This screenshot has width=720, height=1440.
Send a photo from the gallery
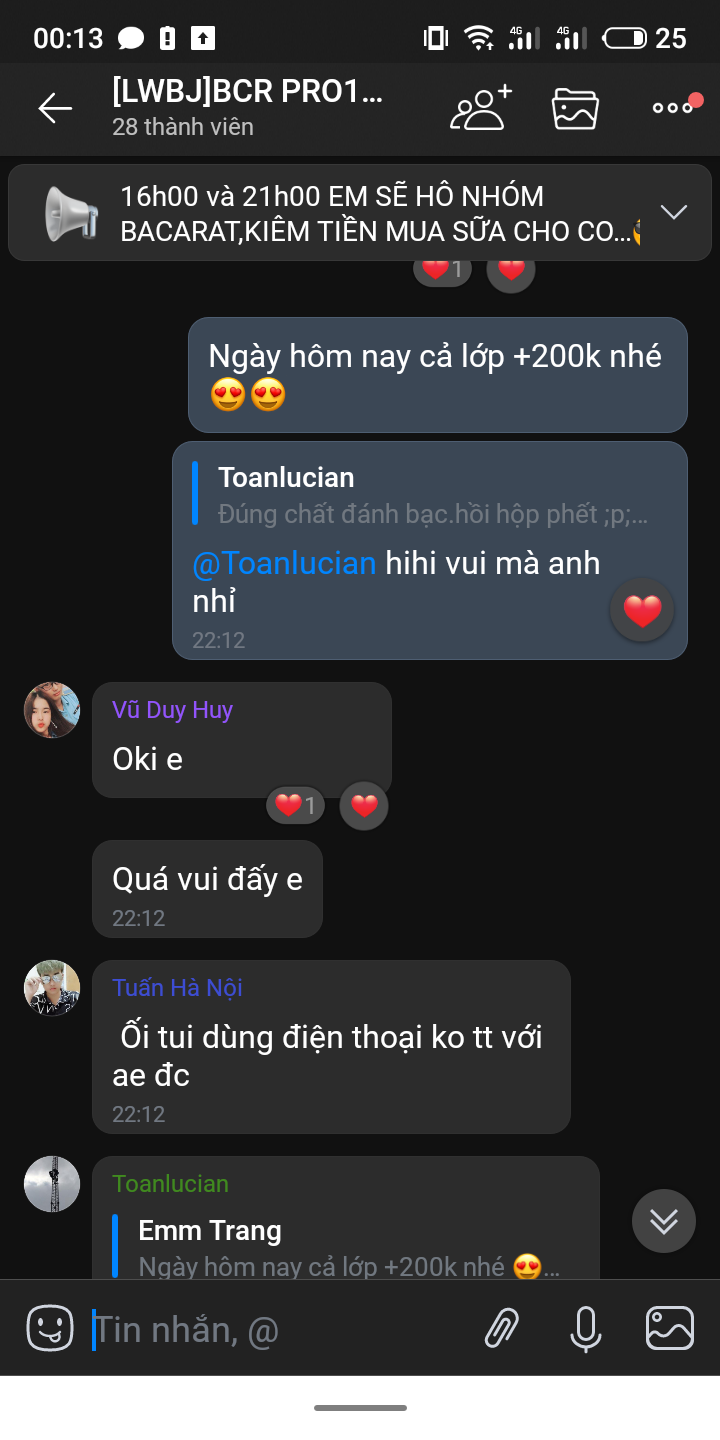click(670, 1328)
